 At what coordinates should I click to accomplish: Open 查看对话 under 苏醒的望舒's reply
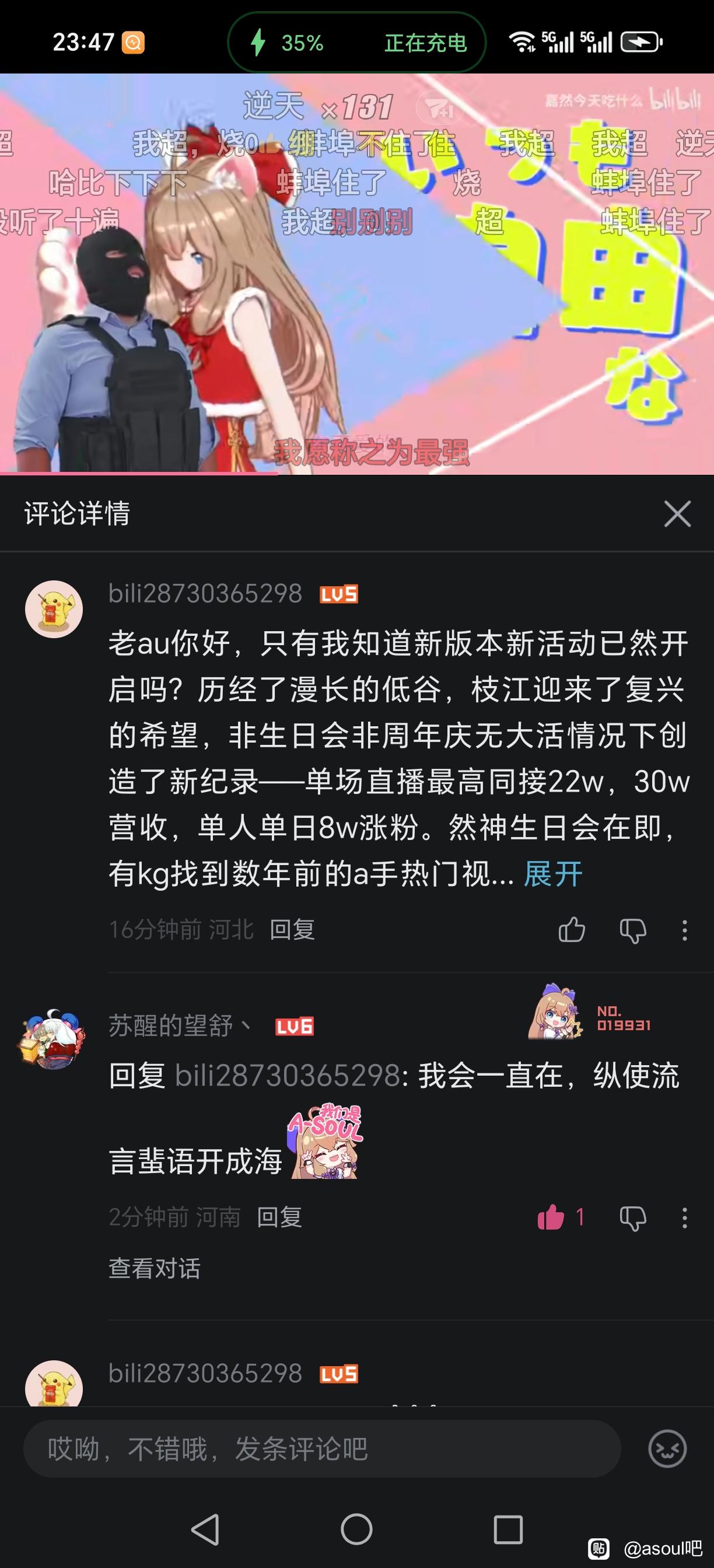point(155,1269)
